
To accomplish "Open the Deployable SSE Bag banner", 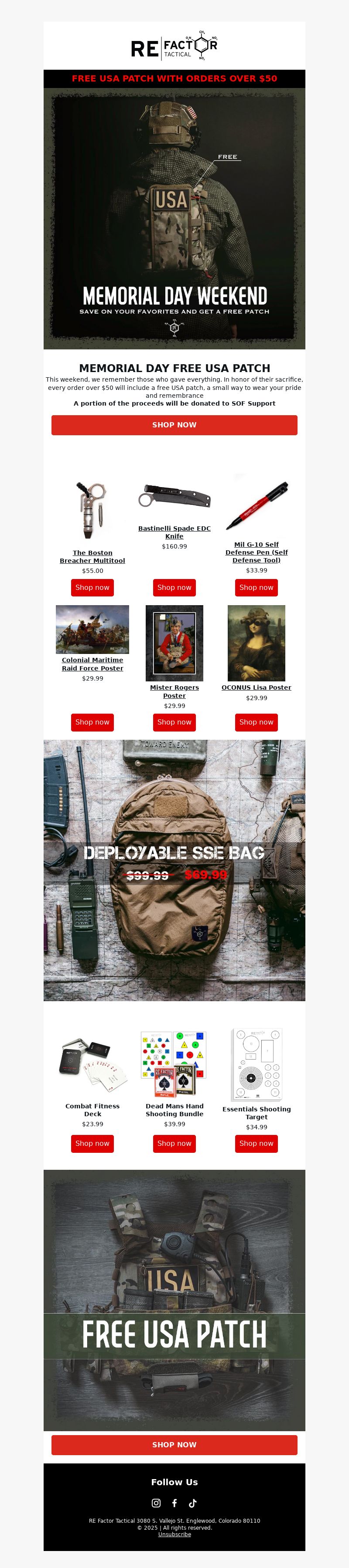I will point(174,870).
